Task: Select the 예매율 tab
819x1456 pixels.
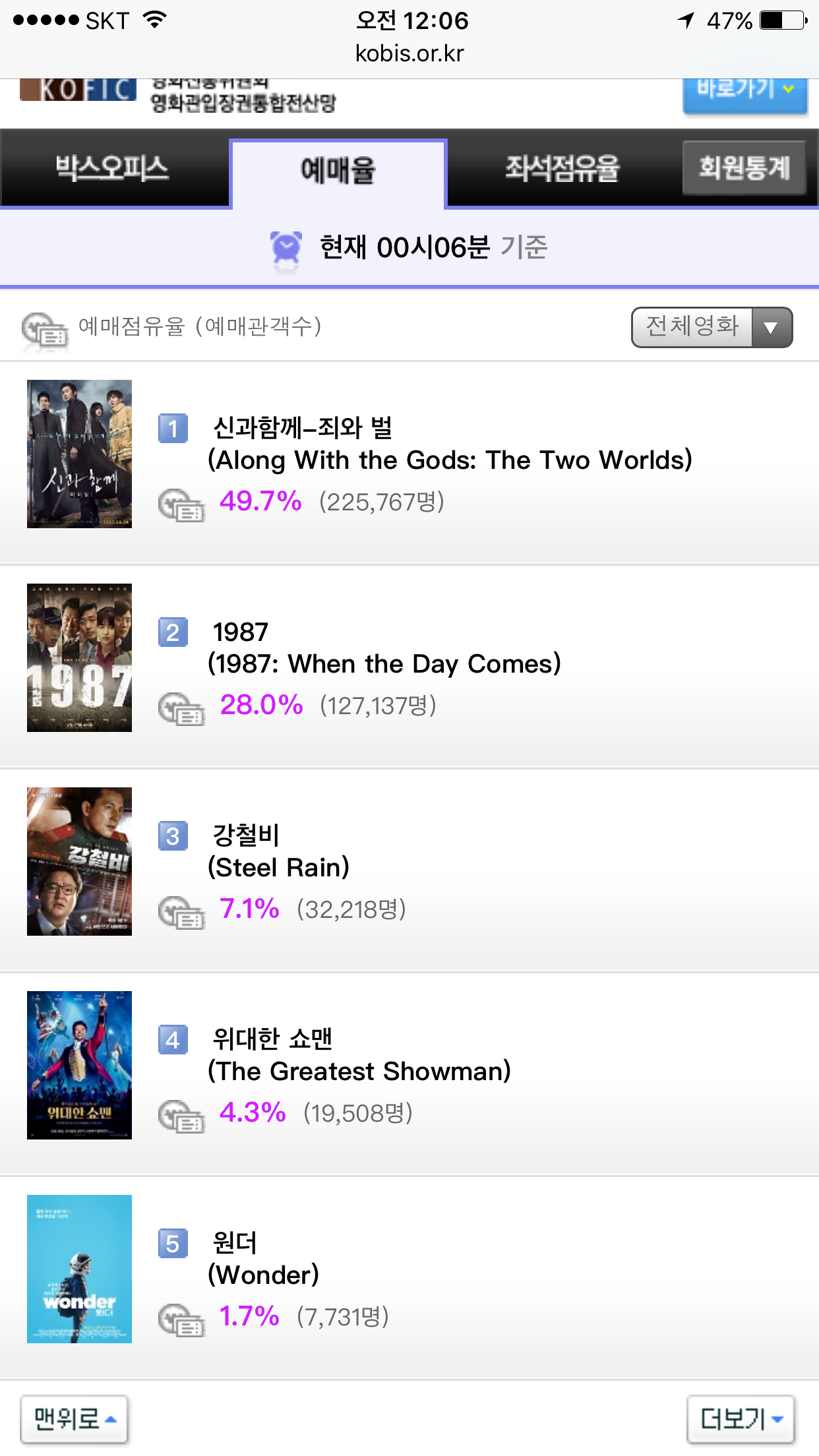Action: (338, 171)
